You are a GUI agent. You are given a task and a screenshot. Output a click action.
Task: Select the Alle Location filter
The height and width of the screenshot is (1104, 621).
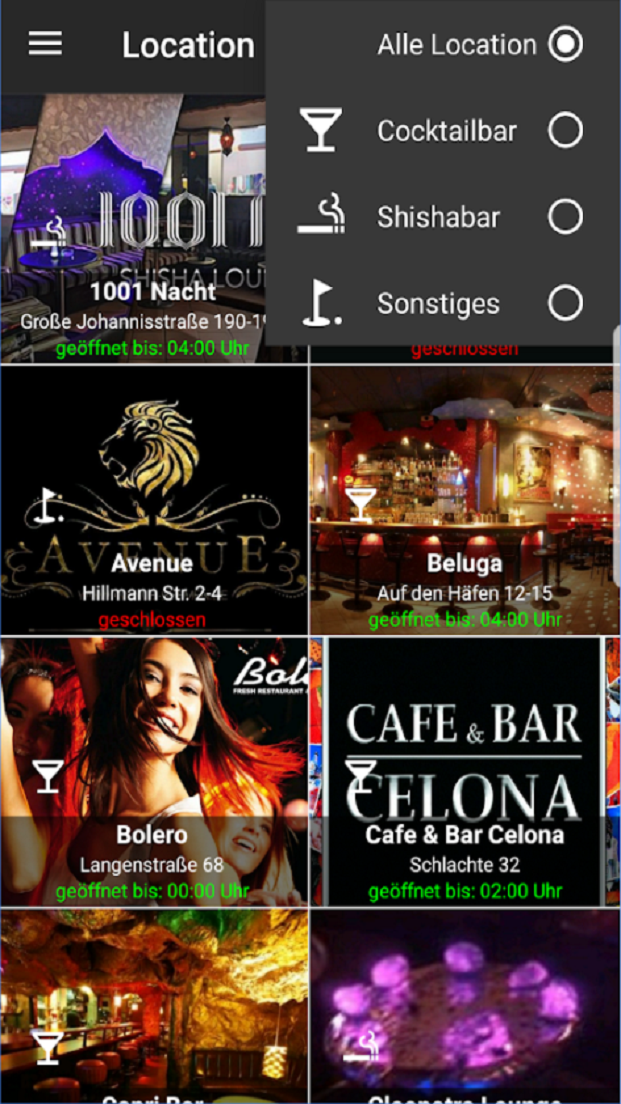tap(564, 44)
